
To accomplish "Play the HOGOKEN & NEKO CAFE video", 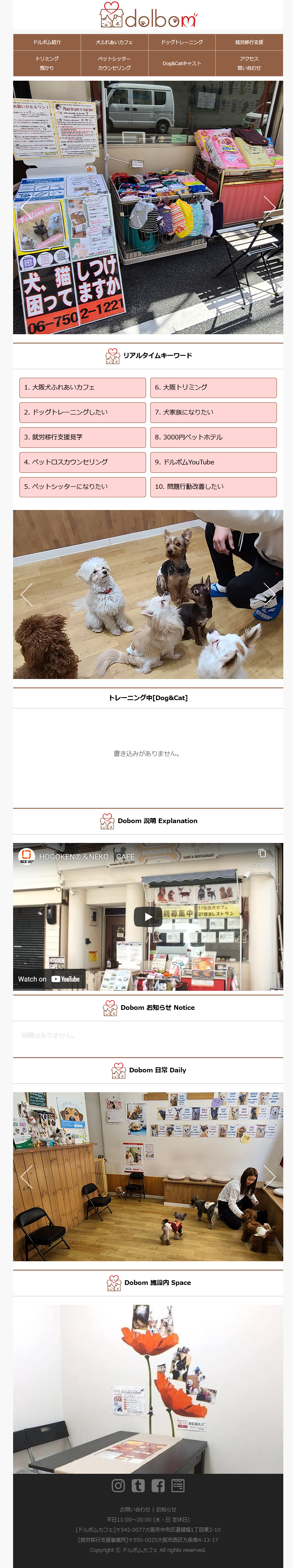I will (x=148, y=917).
